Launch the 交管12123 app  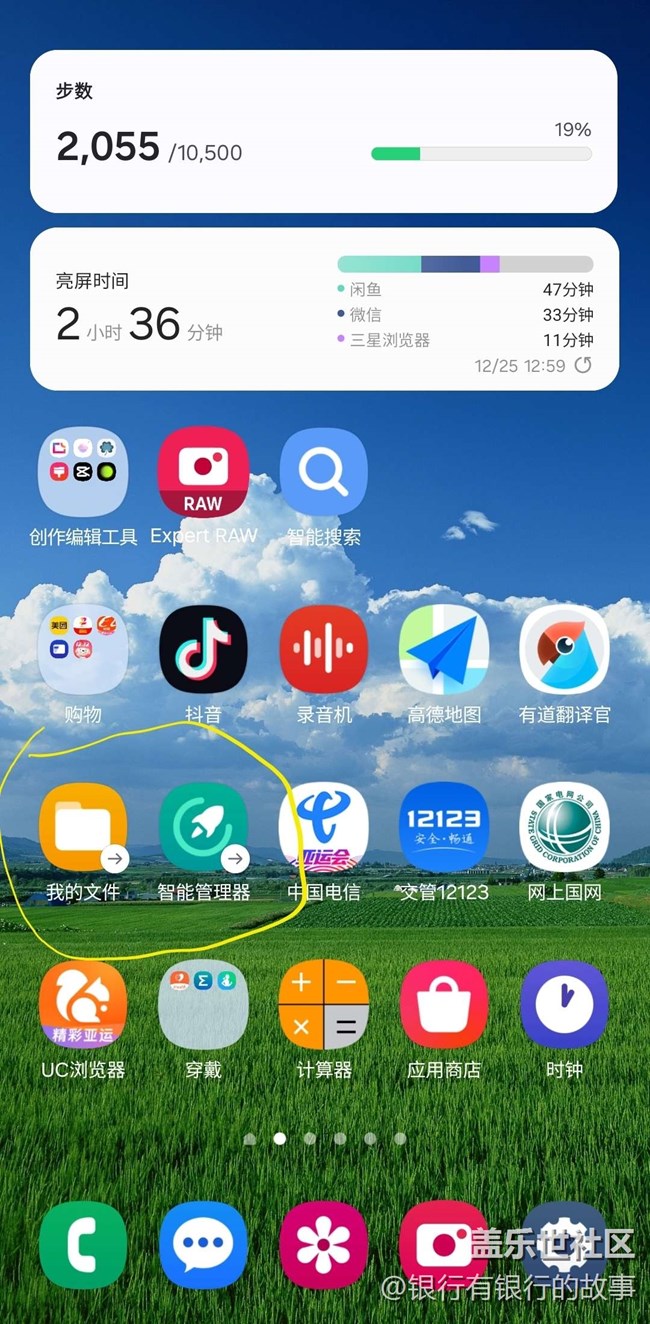tap(443, 827)
